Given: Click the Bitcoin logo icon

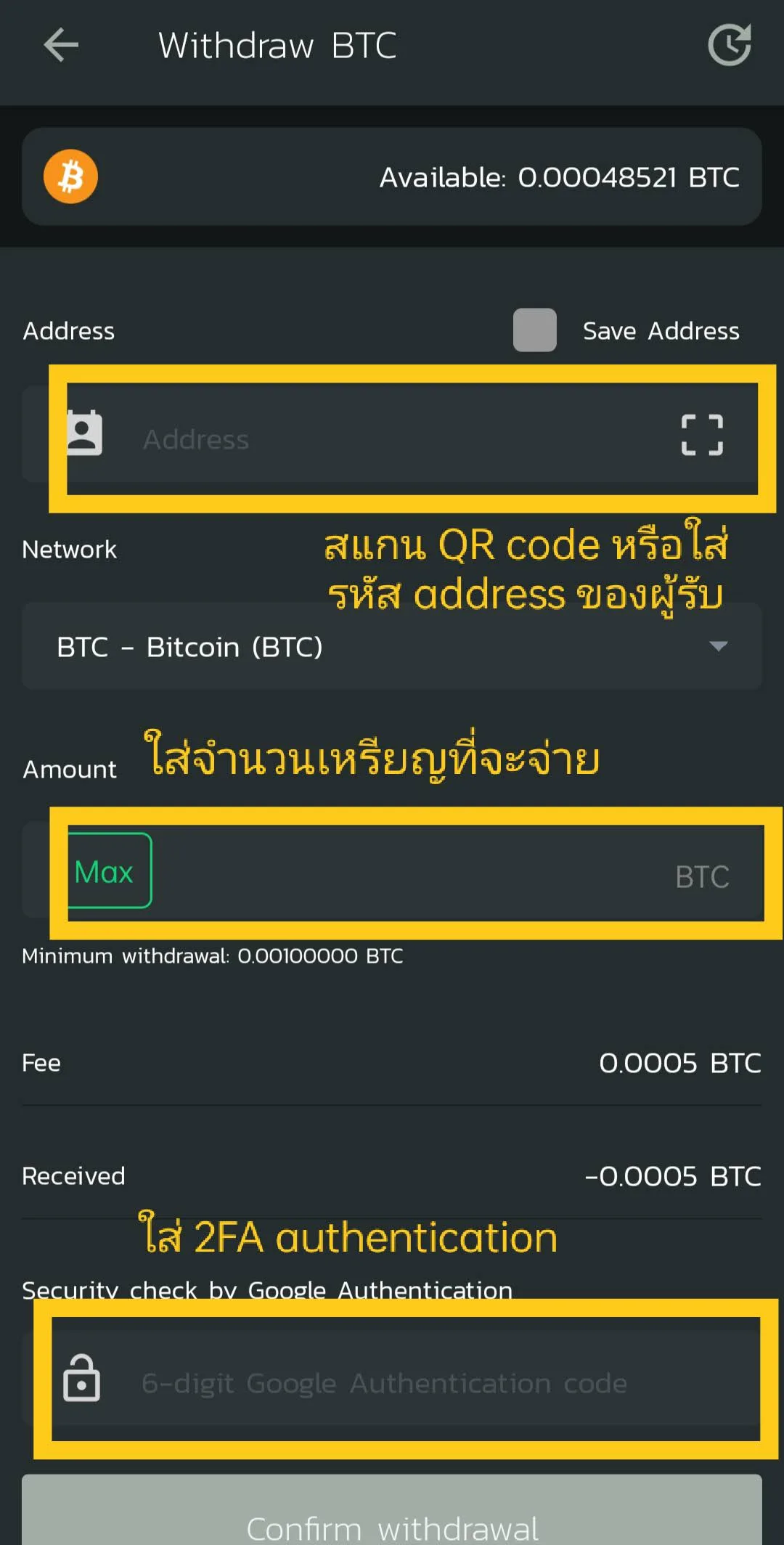Looking at the screenshot, I should tap(70, 176).
